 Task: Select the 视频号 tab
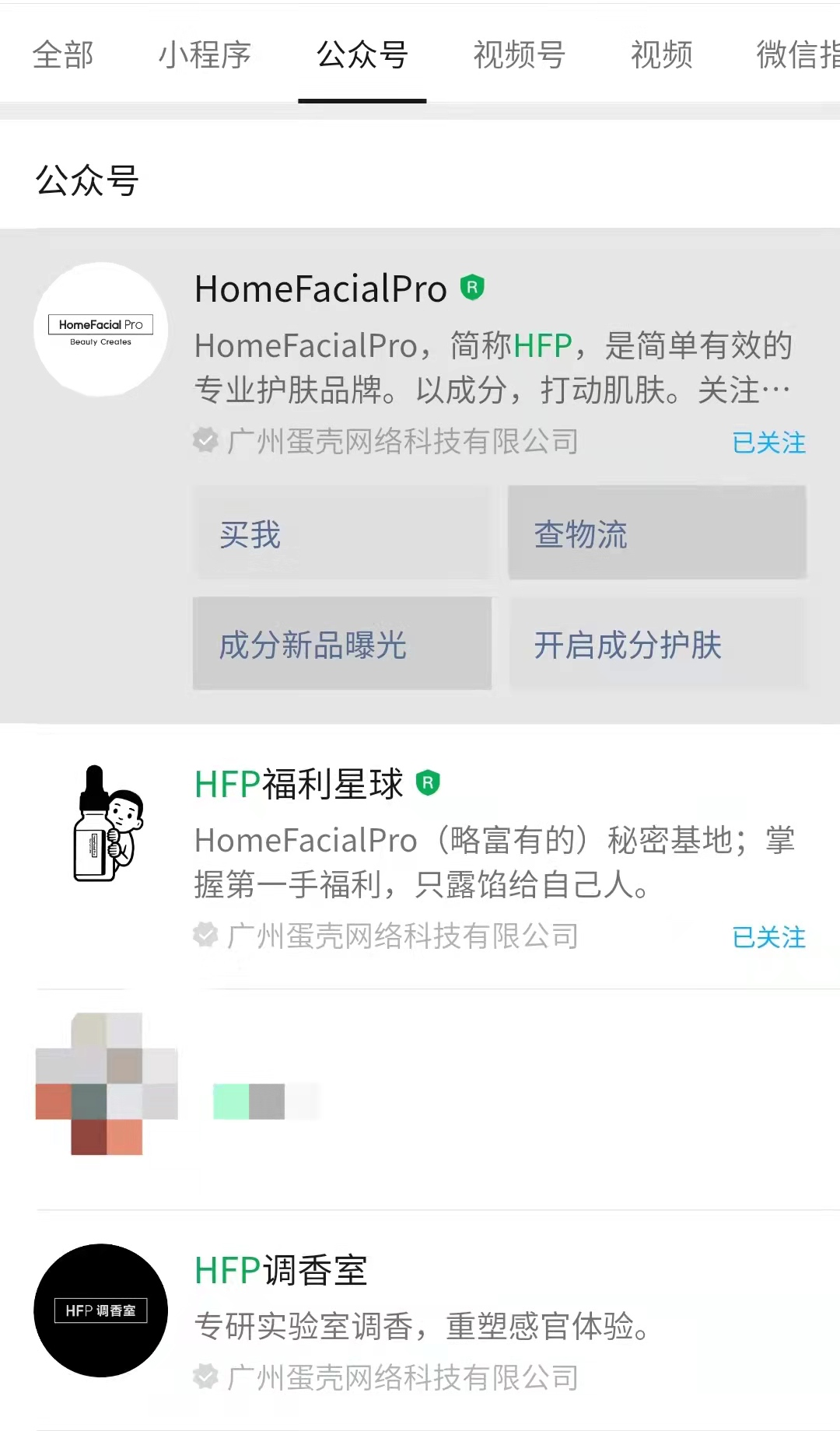pos(519,55)
